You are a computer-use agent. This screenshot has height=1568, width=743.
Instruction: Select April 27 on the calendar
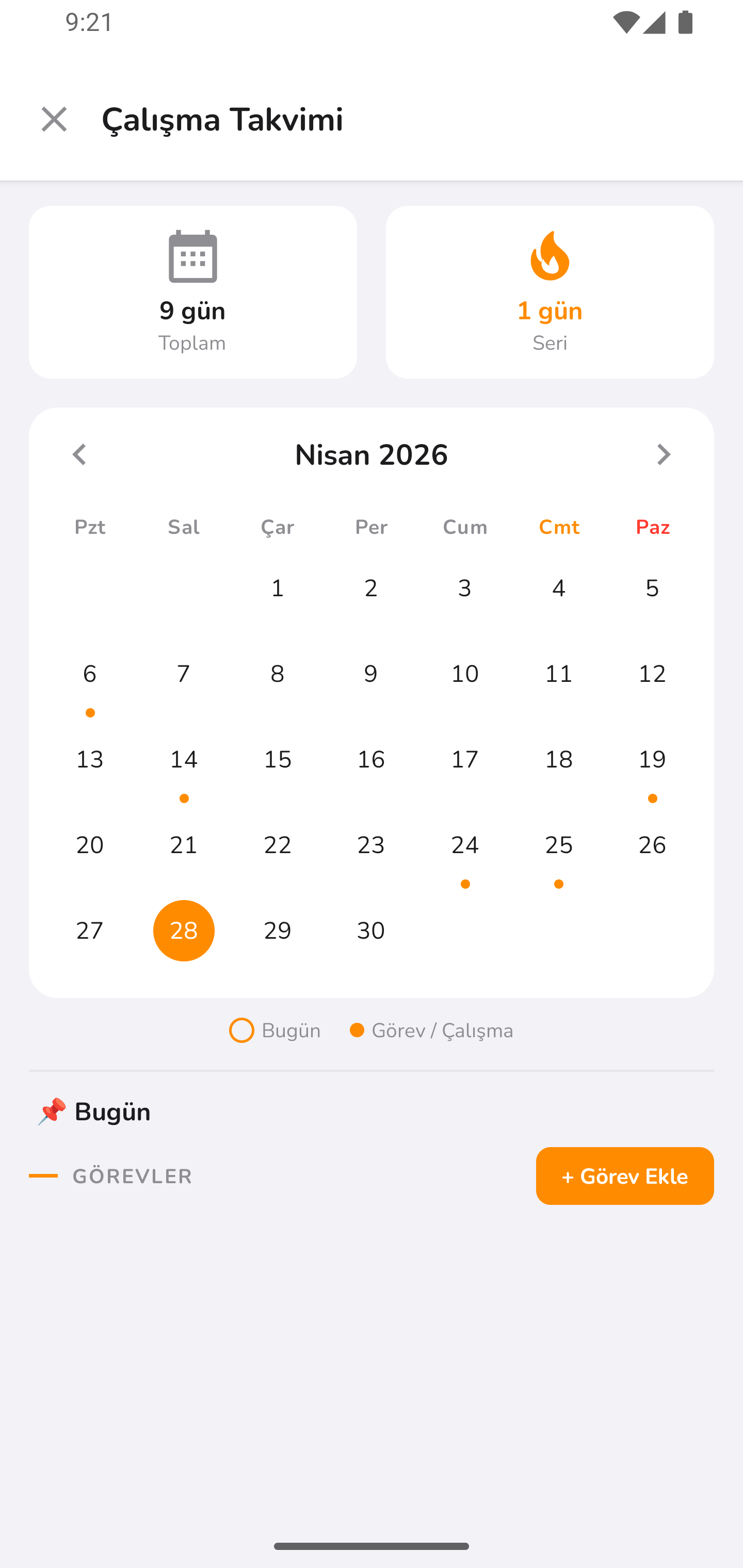pos(90,930)
